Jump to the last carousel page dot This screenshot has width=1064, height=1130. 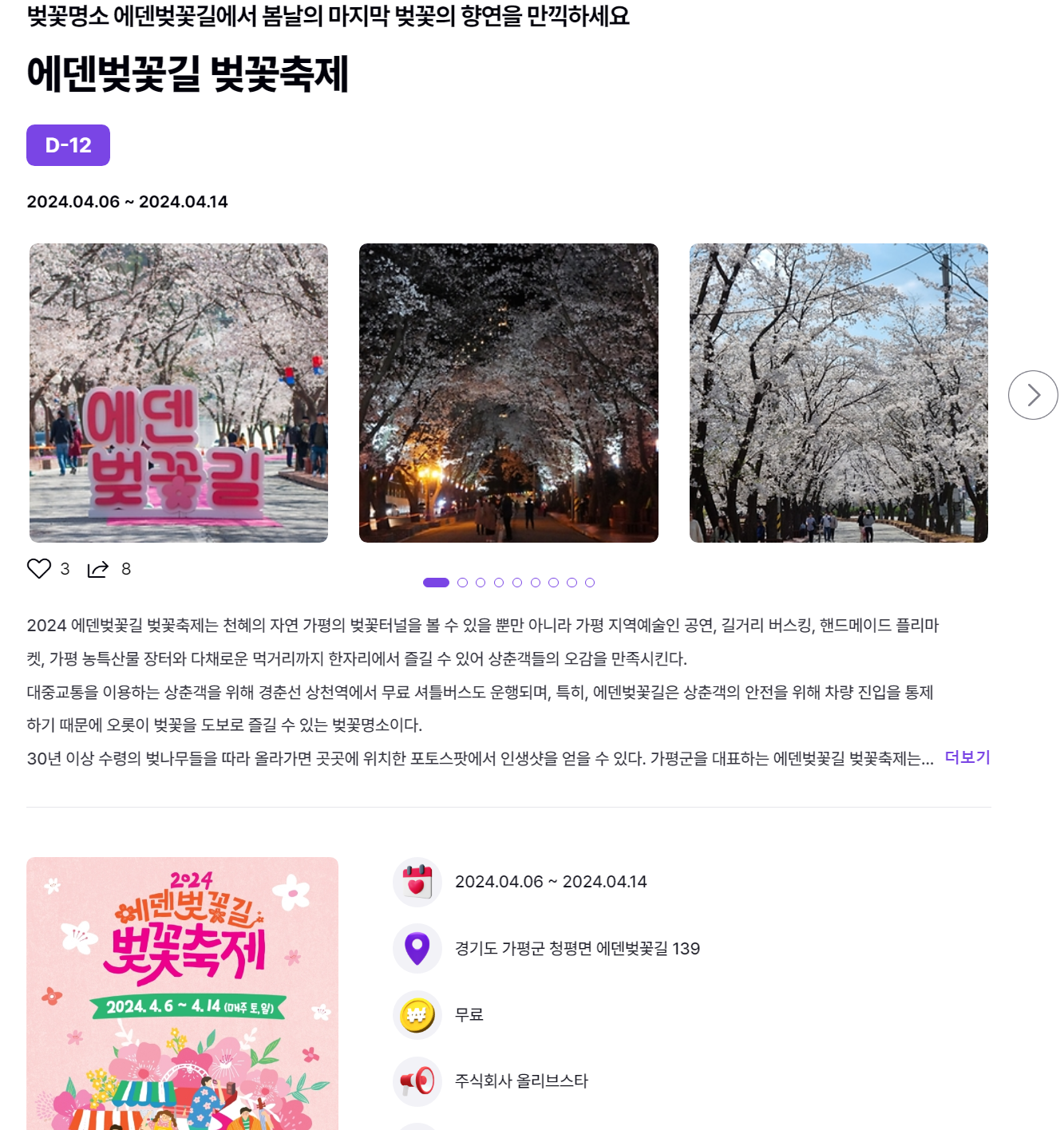(590, 583)
